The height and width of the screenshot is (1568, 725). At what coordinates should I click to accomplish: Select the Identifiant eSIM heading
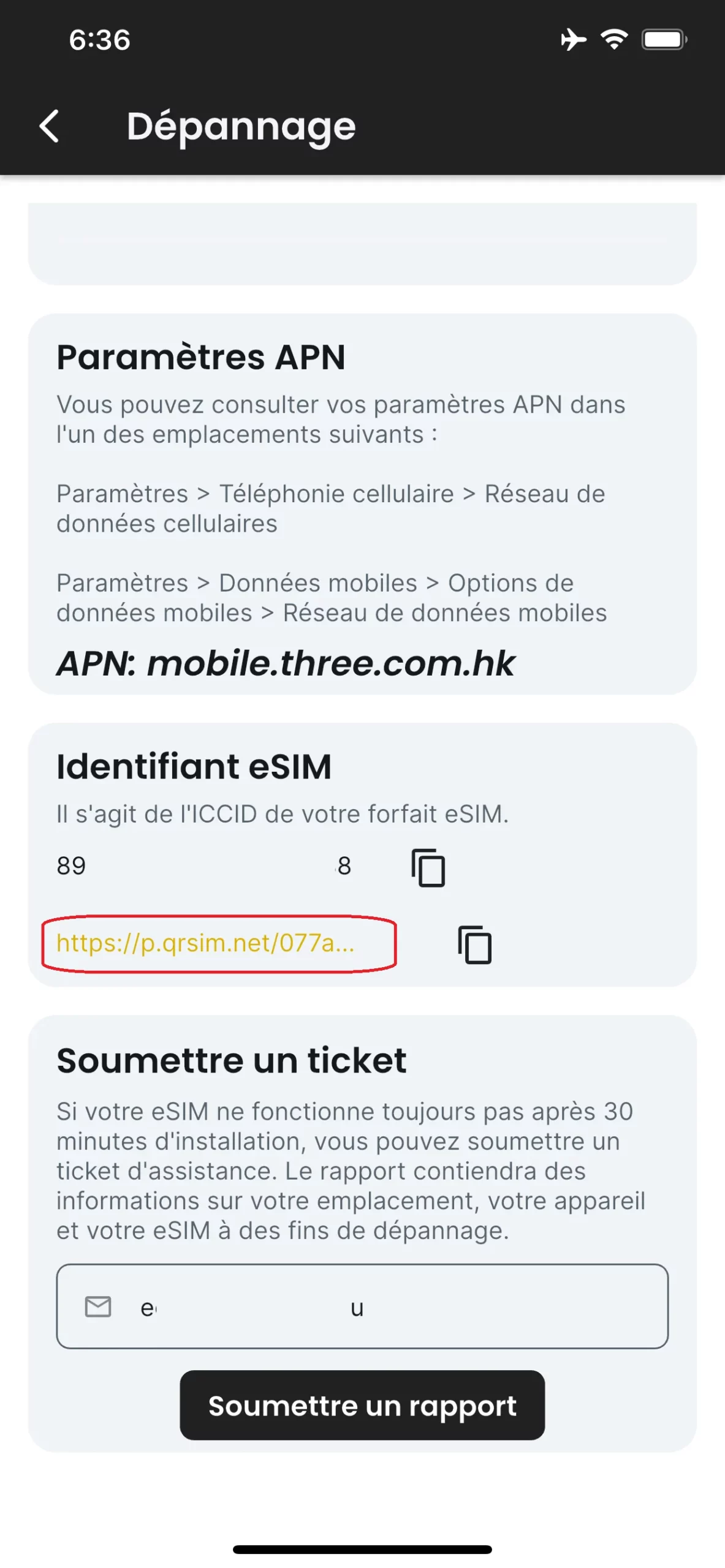click(193, 766)
